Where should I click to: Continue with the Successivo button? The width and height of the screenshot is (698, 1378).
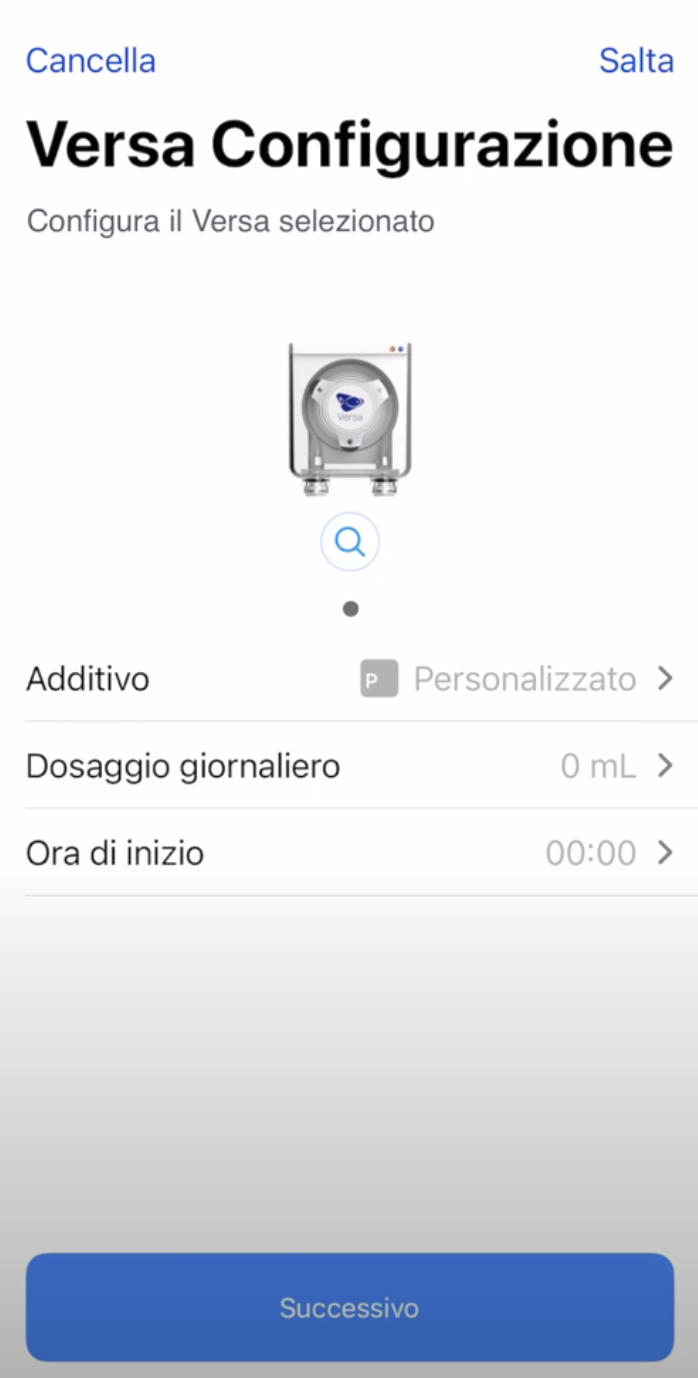[x=350, y=1307]
